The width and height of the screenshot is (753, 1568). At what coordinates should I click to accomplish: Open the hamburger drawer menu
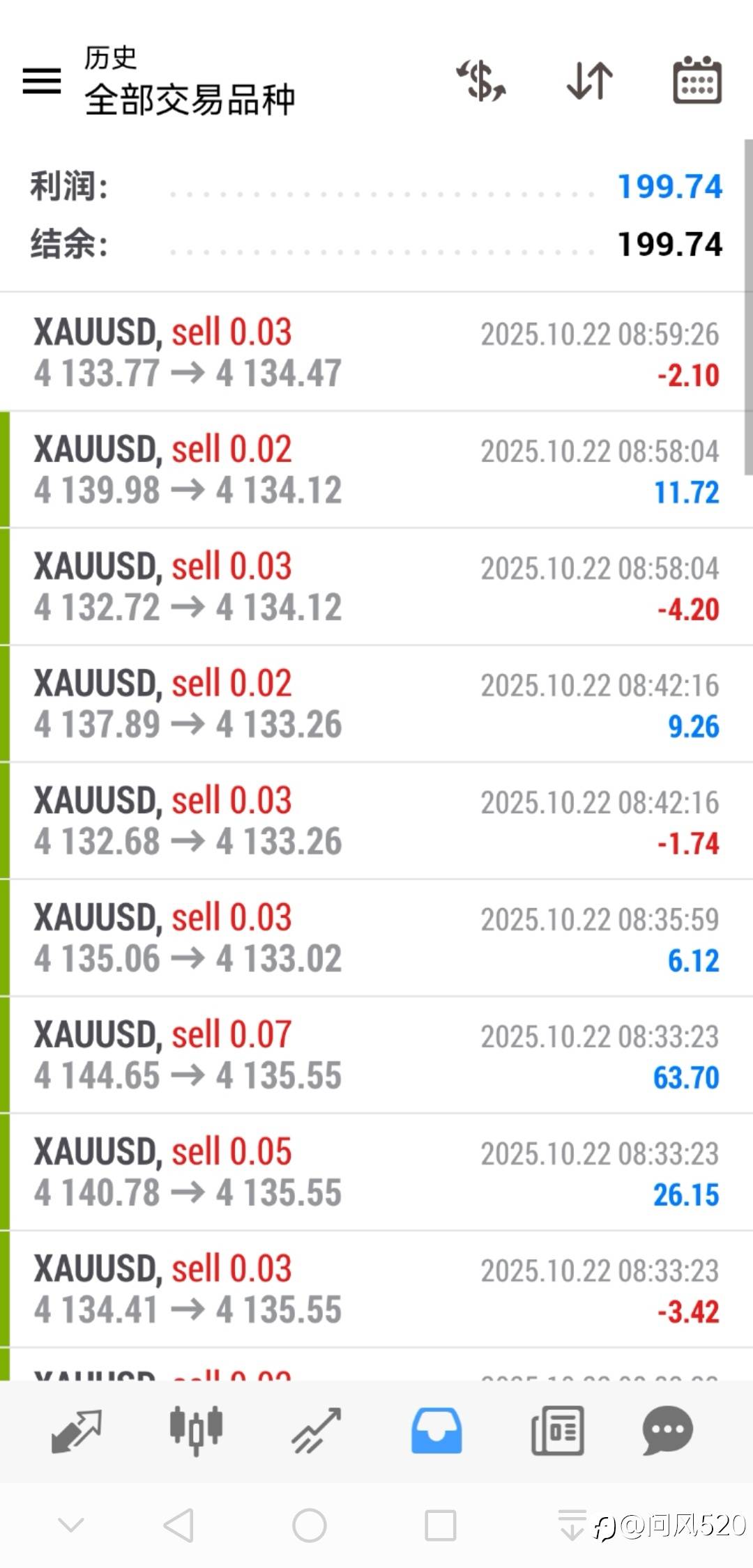tap(42, 81)
